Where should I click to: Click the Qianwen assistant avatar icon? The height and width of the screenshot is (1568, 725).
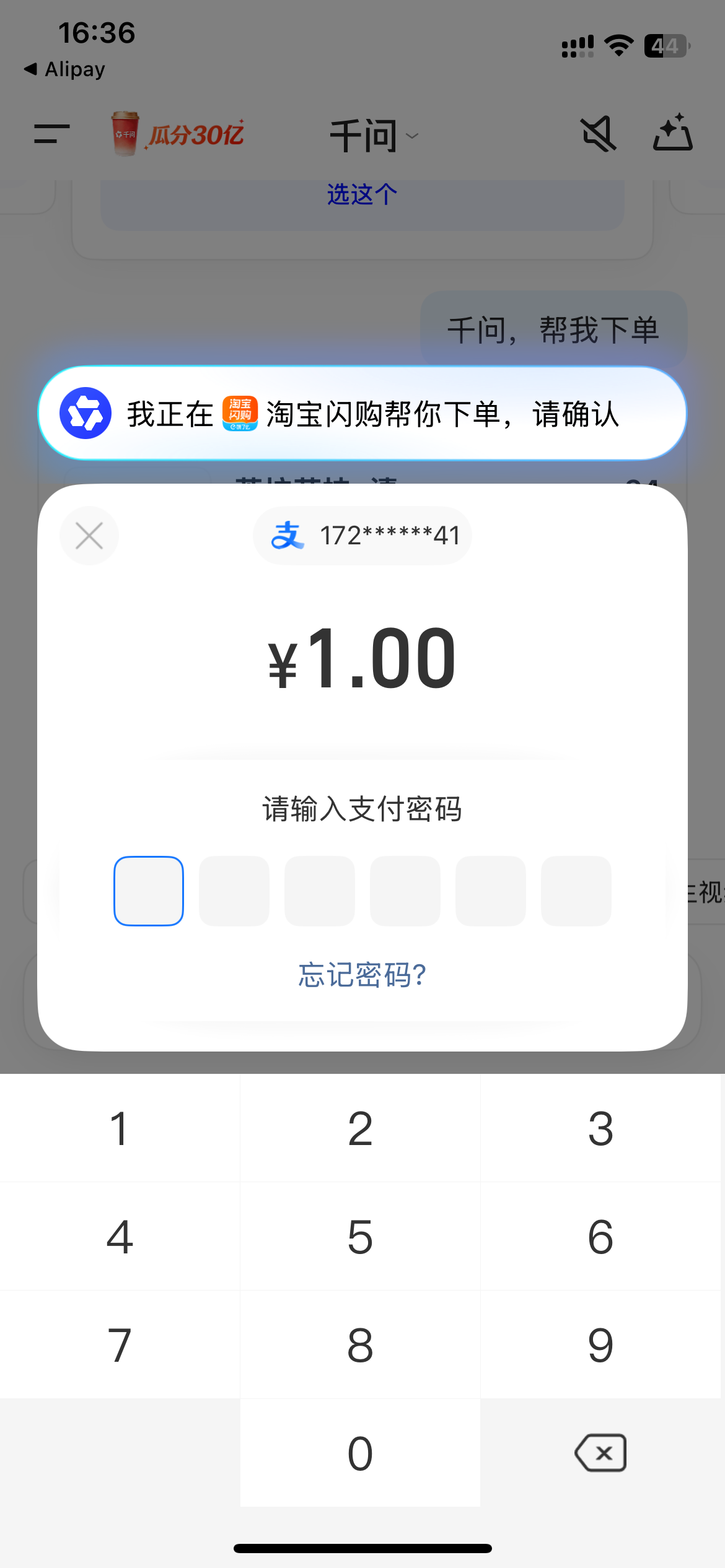click(x=87, y=413)
